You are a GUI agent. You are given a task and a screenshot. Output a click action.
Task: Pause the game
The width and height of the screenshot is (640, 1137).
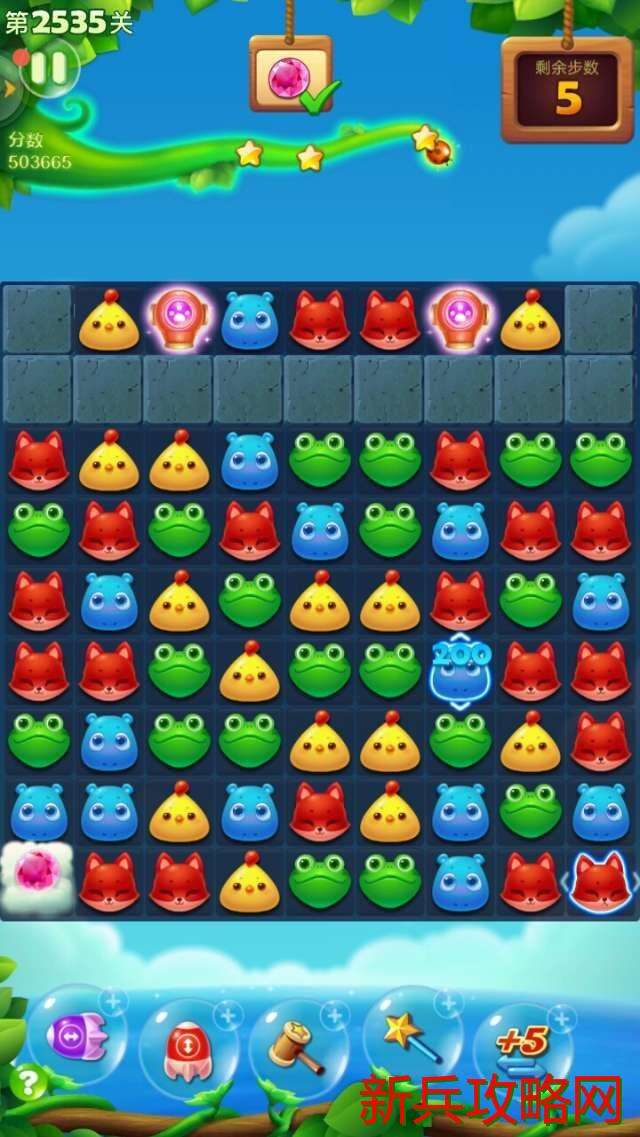tap(49, 68)
